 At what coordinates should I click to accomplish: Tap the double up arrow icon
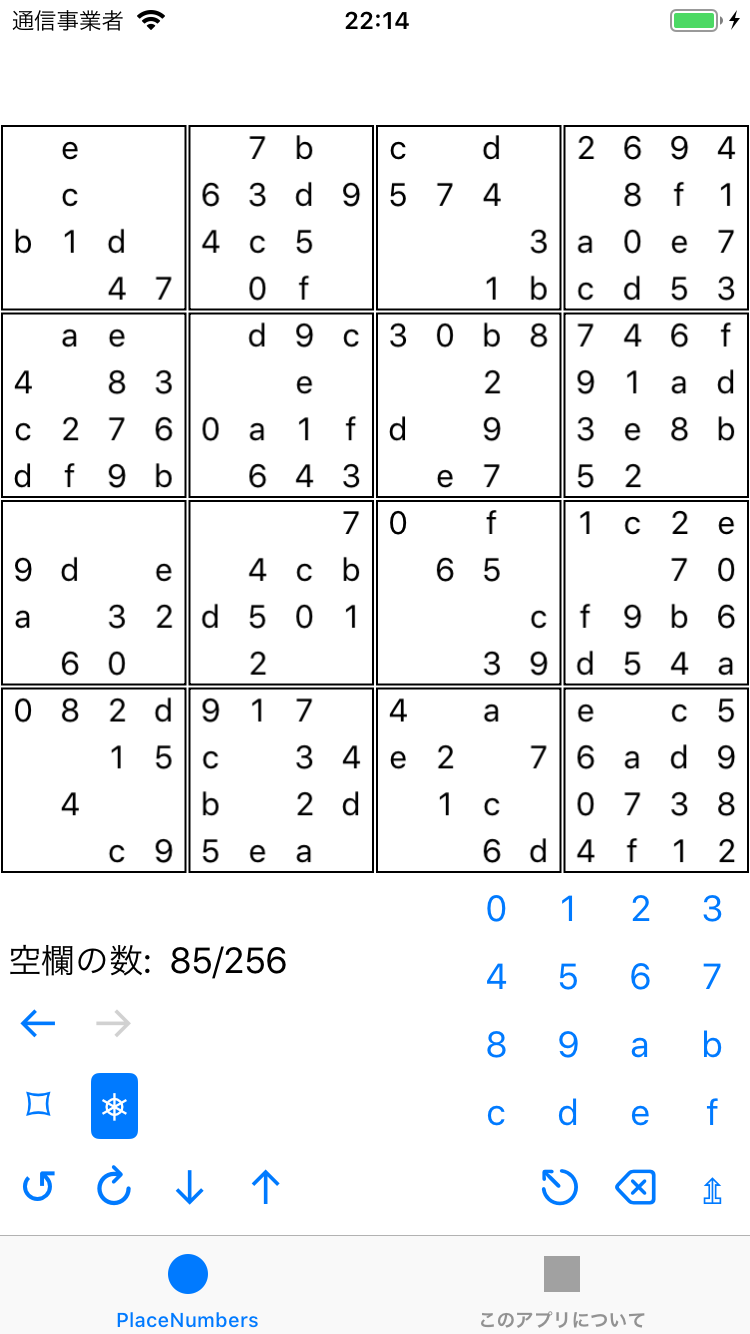[712, 1189]
